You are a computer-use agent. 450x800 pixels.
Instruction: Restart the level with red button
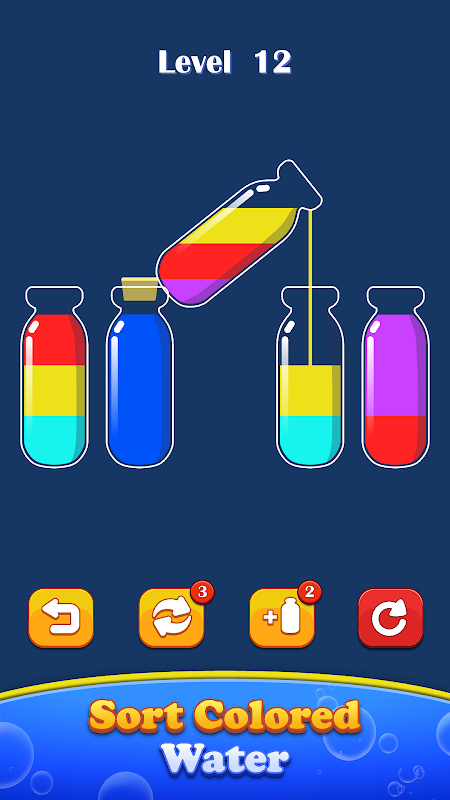pyautogui.click(x=391, y=618)
